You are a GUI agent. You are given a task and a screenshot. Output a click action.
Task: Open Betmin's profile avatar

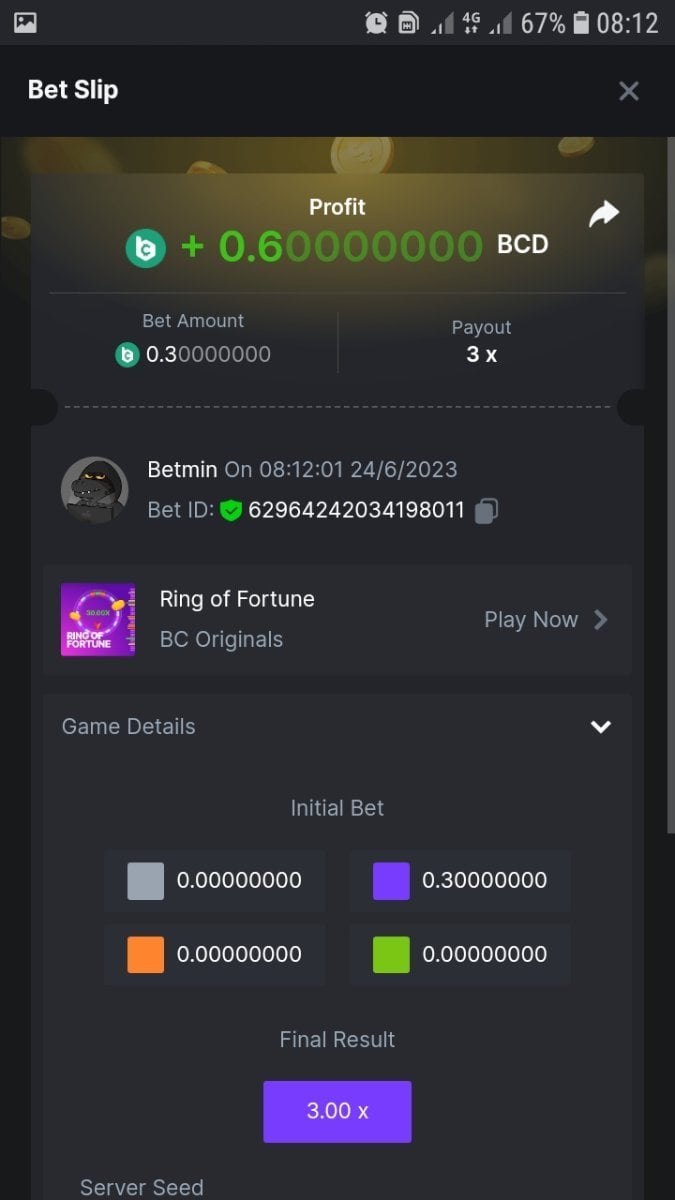[x=94, y=490]
